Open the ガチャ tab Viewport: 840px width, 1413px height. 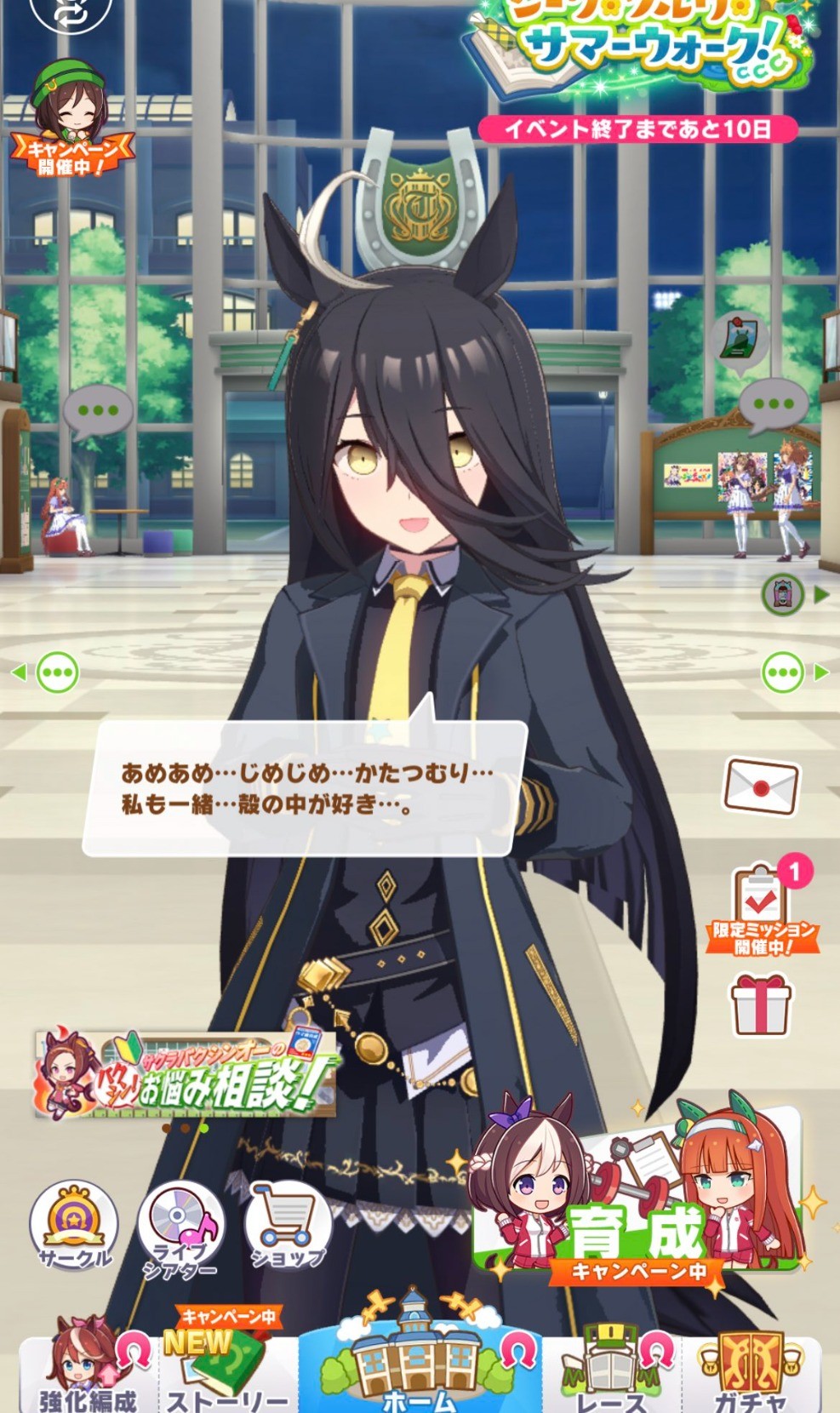(x=751, y=1369)
